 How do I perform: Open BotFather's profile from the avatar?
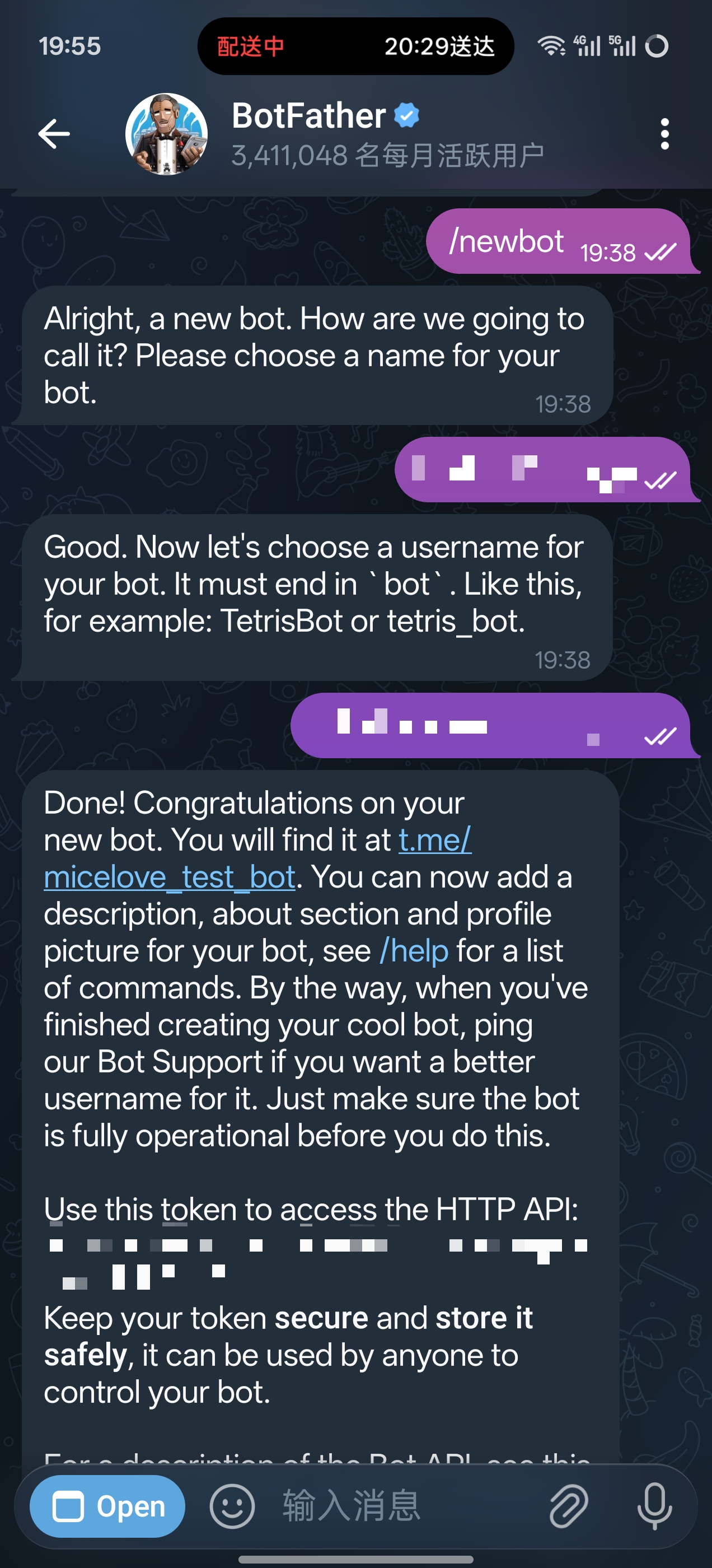166,134
